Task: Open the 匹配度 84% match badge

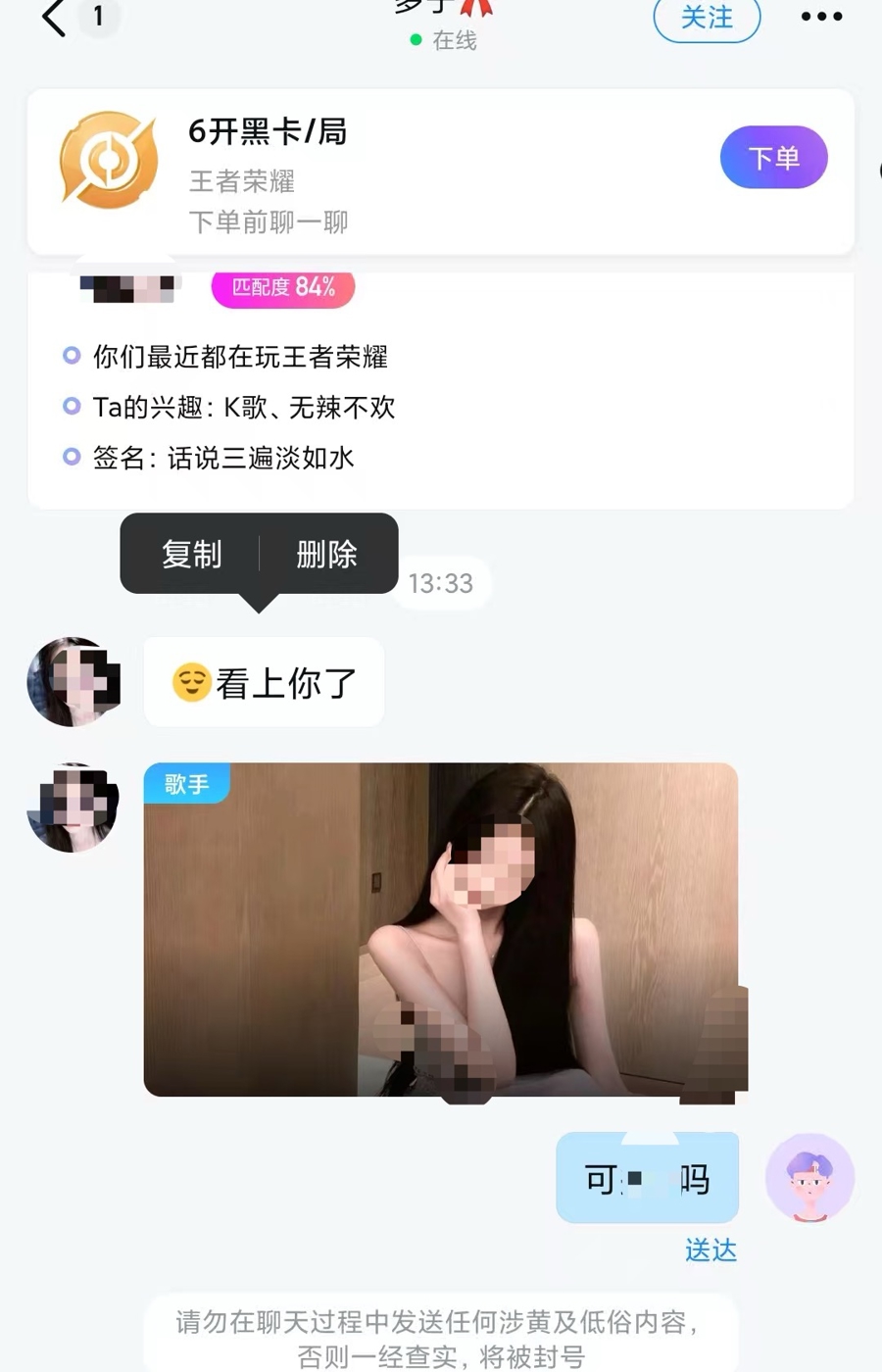Action: (x=282, y=289)
